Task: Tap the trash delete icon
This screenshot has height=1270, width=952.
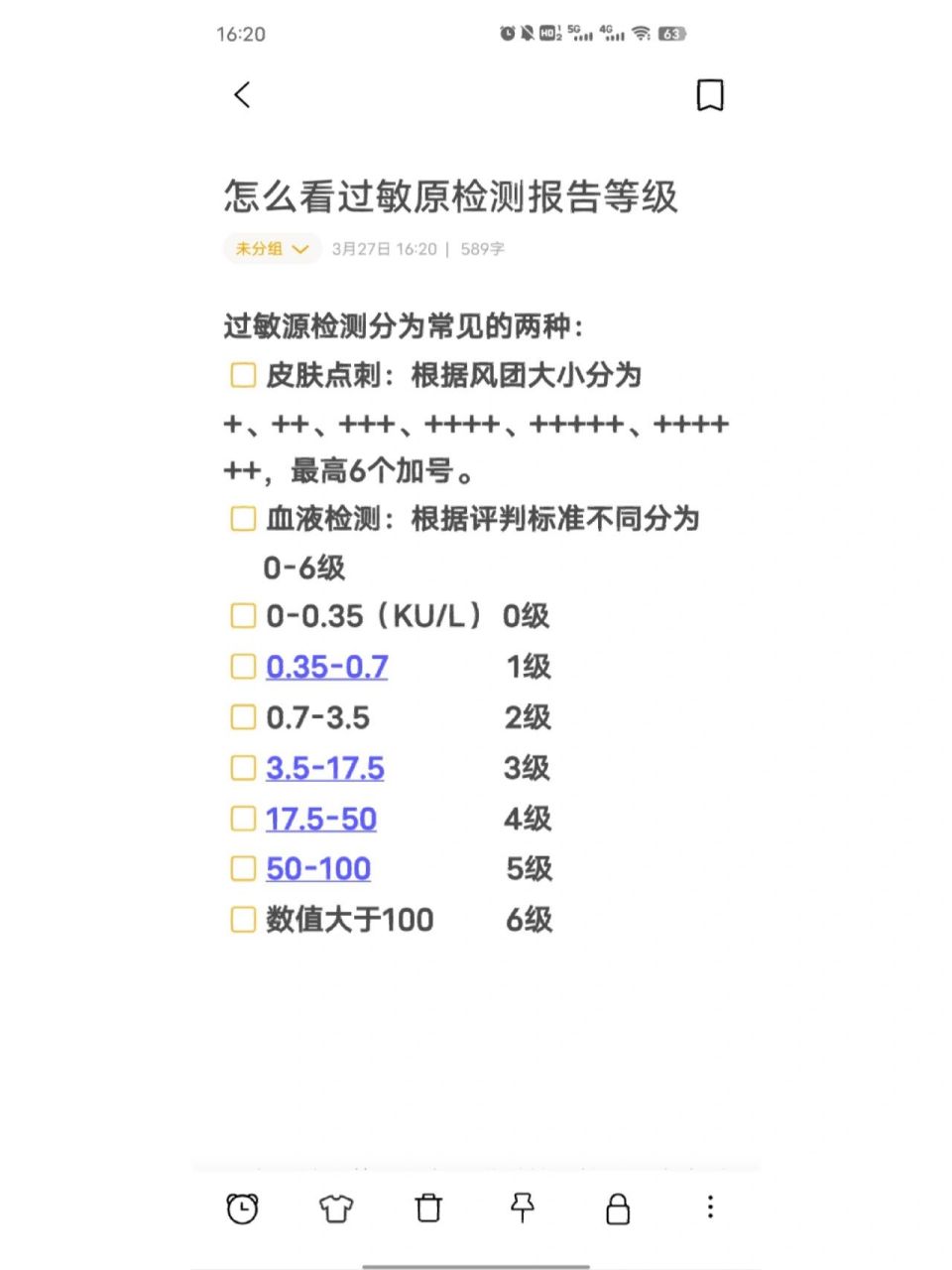Action: [x=427, y=1208]
